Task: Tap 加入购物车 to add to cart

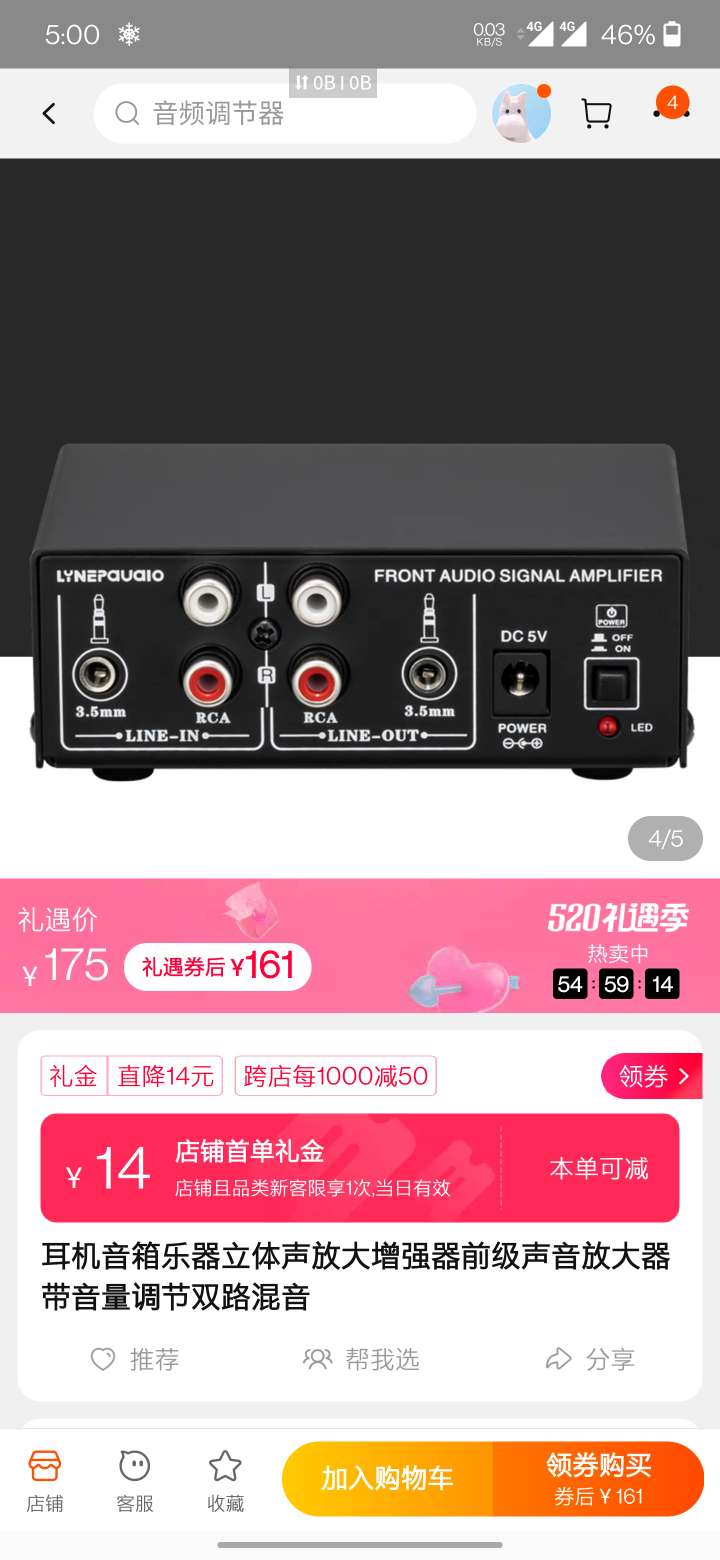Action: coord(388,1479)
